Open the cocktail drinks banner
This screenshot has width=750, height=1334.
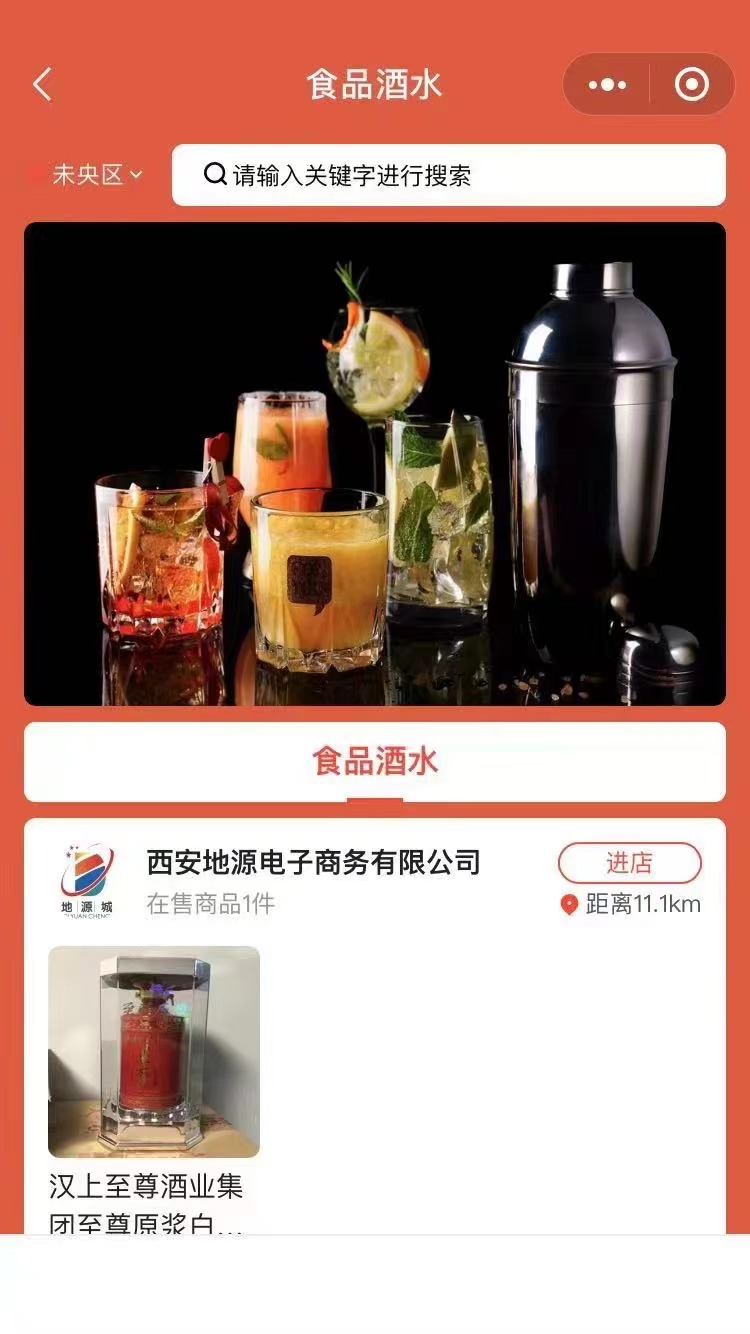click(375, 463)
